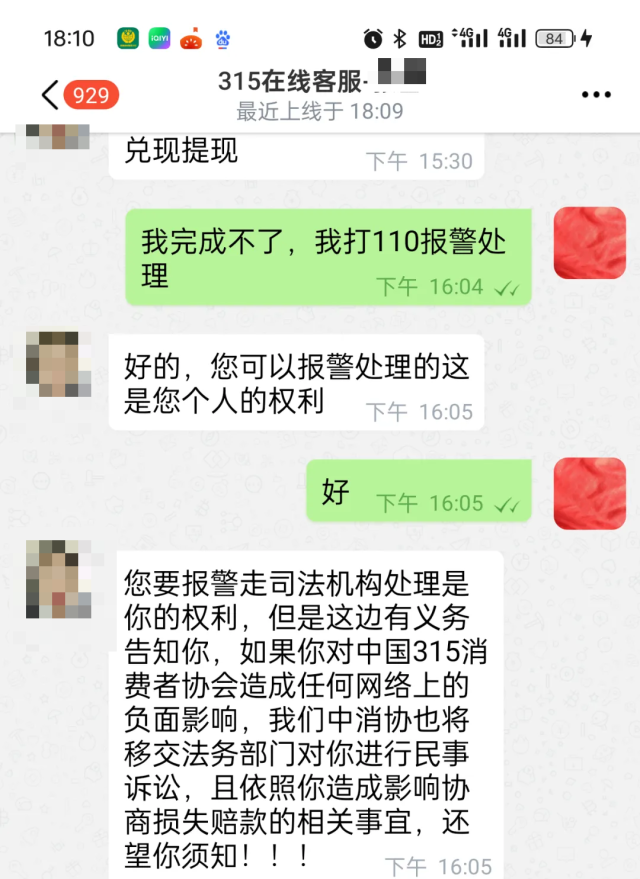
Task: Tap my red avatar beside 好 message
Action: (589, 493)
